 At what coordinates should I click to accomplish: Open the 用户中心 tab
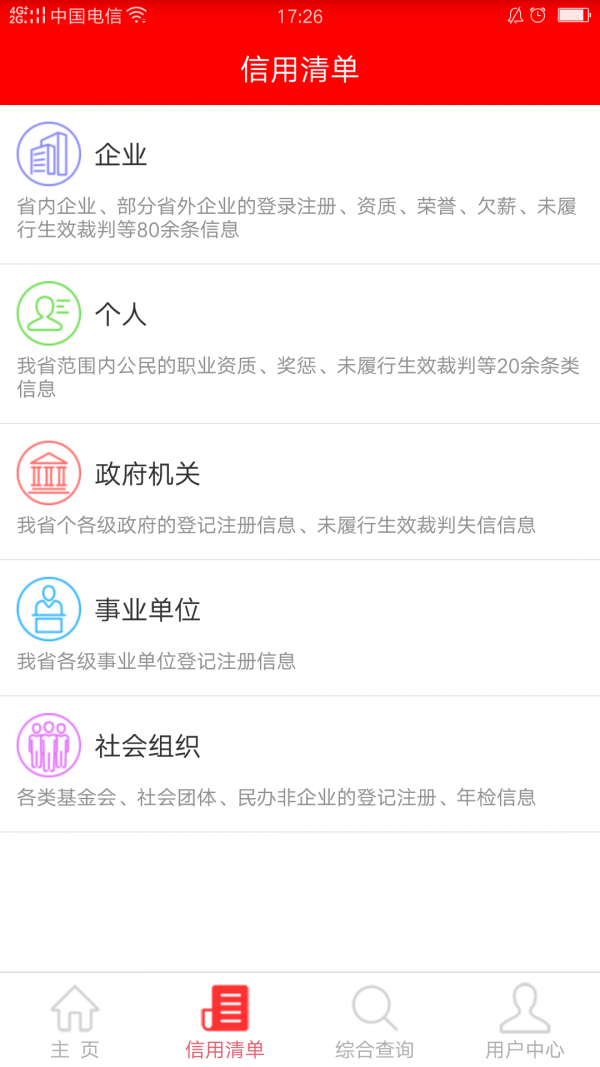[x=524, y=1020]
